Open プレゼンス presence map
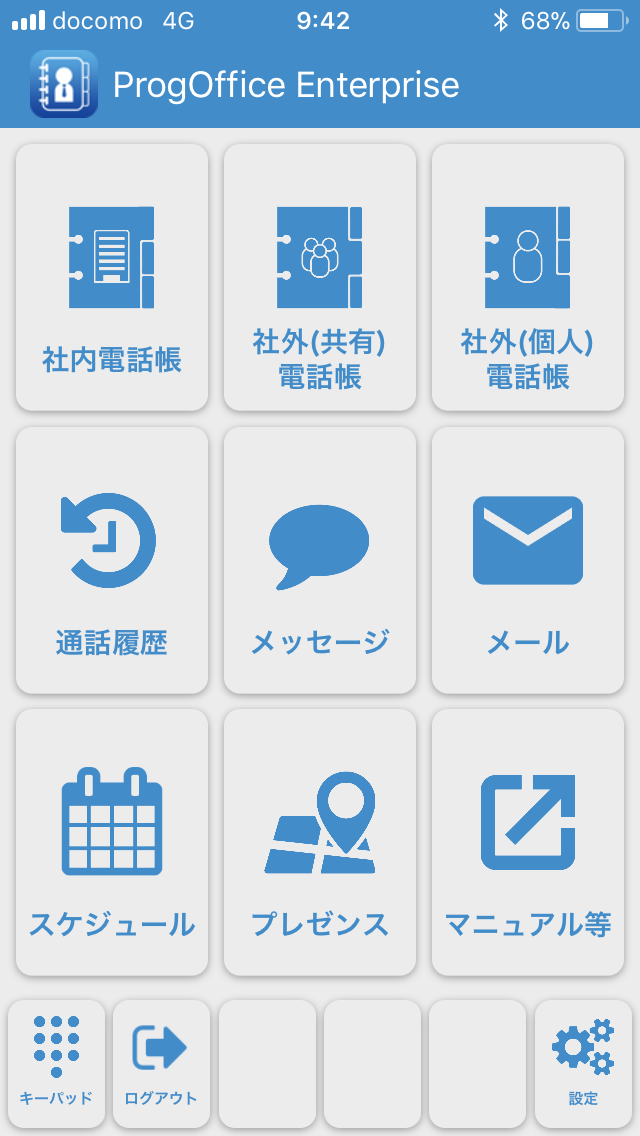Screen dimensions: 640x1136 pyautogui.click(x=320, y=843)
